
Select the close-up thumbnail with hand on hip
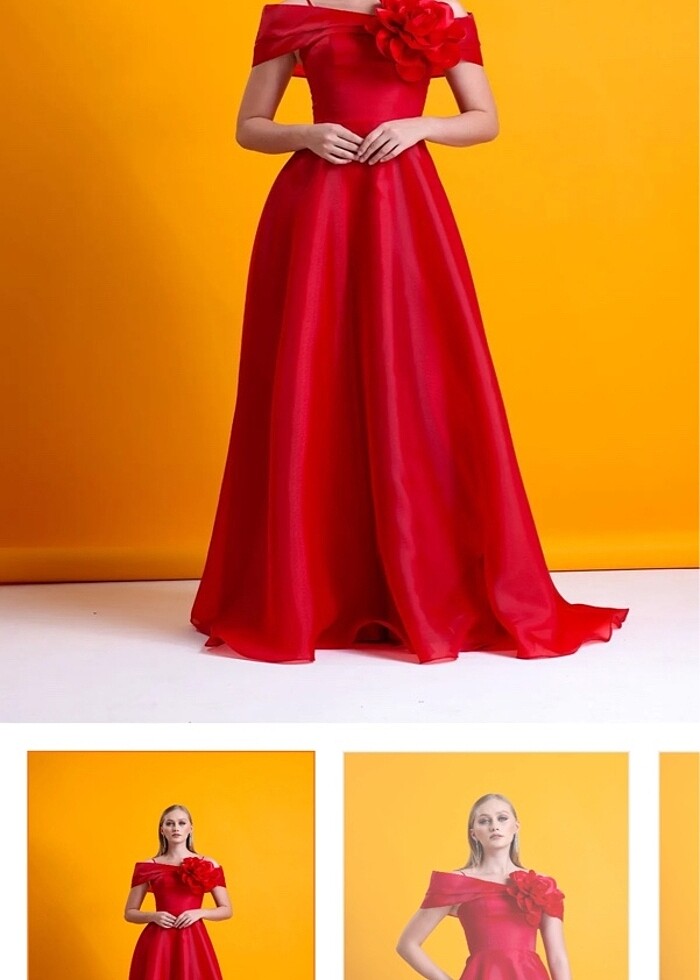click(x=486, y=865)
